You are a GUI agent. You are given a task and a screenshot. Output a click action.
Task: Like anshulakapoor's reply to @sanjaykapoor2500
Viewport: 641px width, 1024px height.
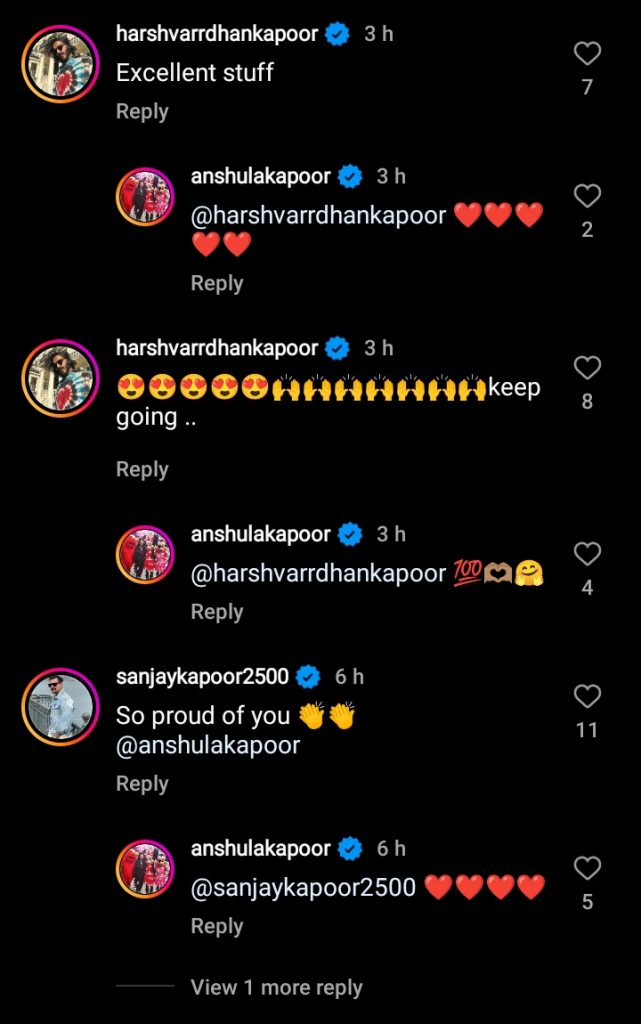coord(587,868)
